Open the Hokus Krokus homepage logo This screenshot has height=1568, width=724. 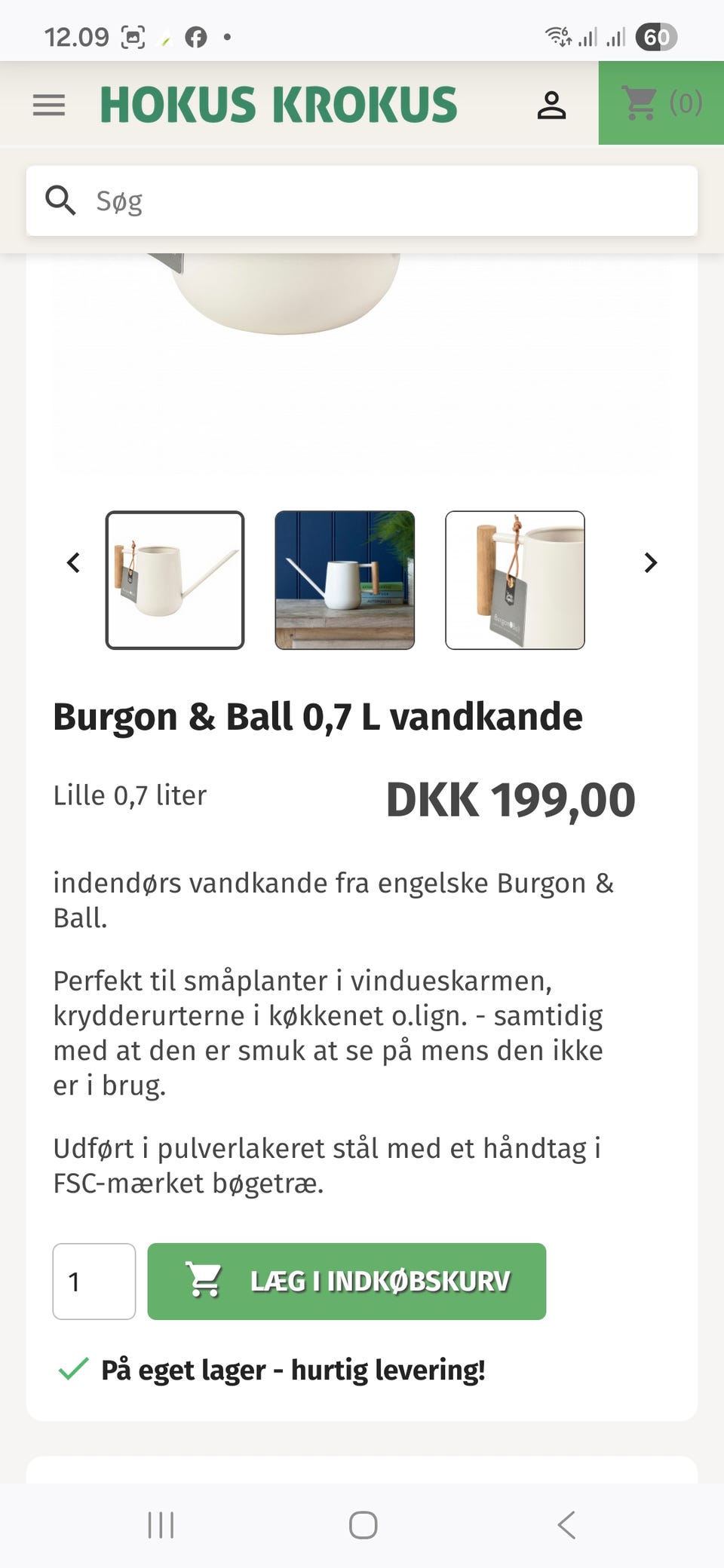tap(278, 104)
